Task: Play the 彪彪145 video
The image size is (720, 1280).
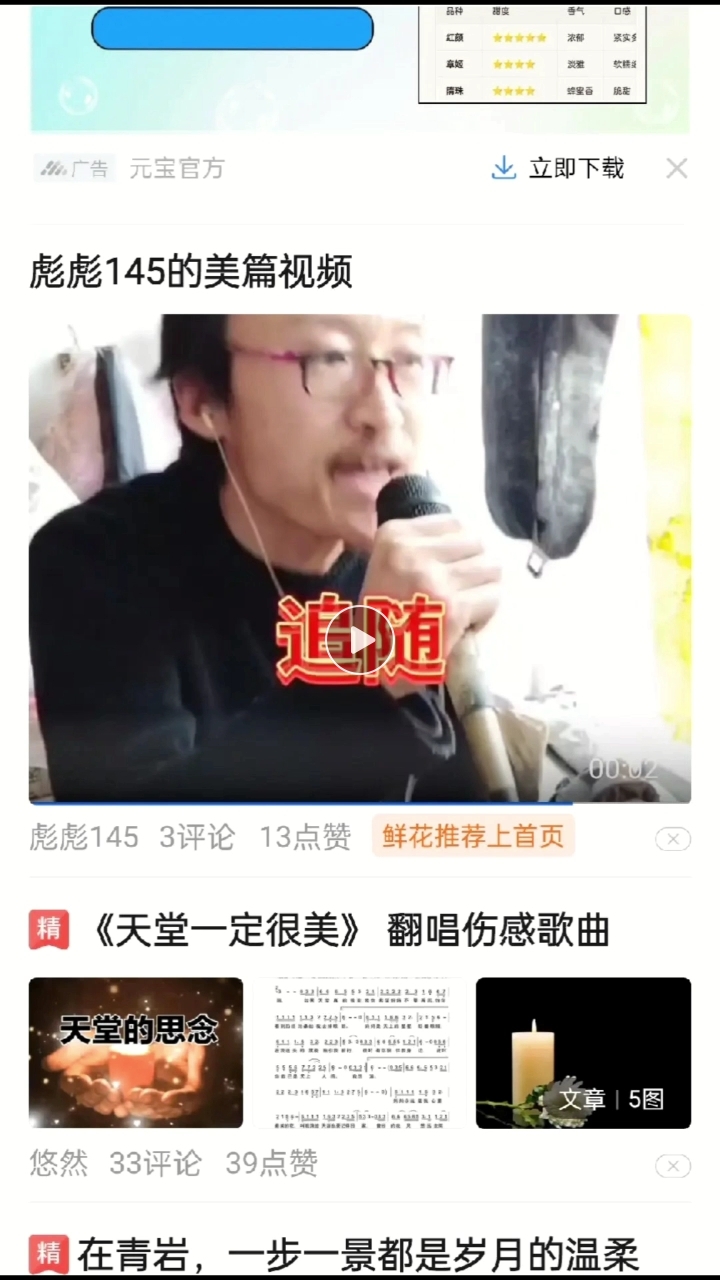Action: [x=360, y=640]
